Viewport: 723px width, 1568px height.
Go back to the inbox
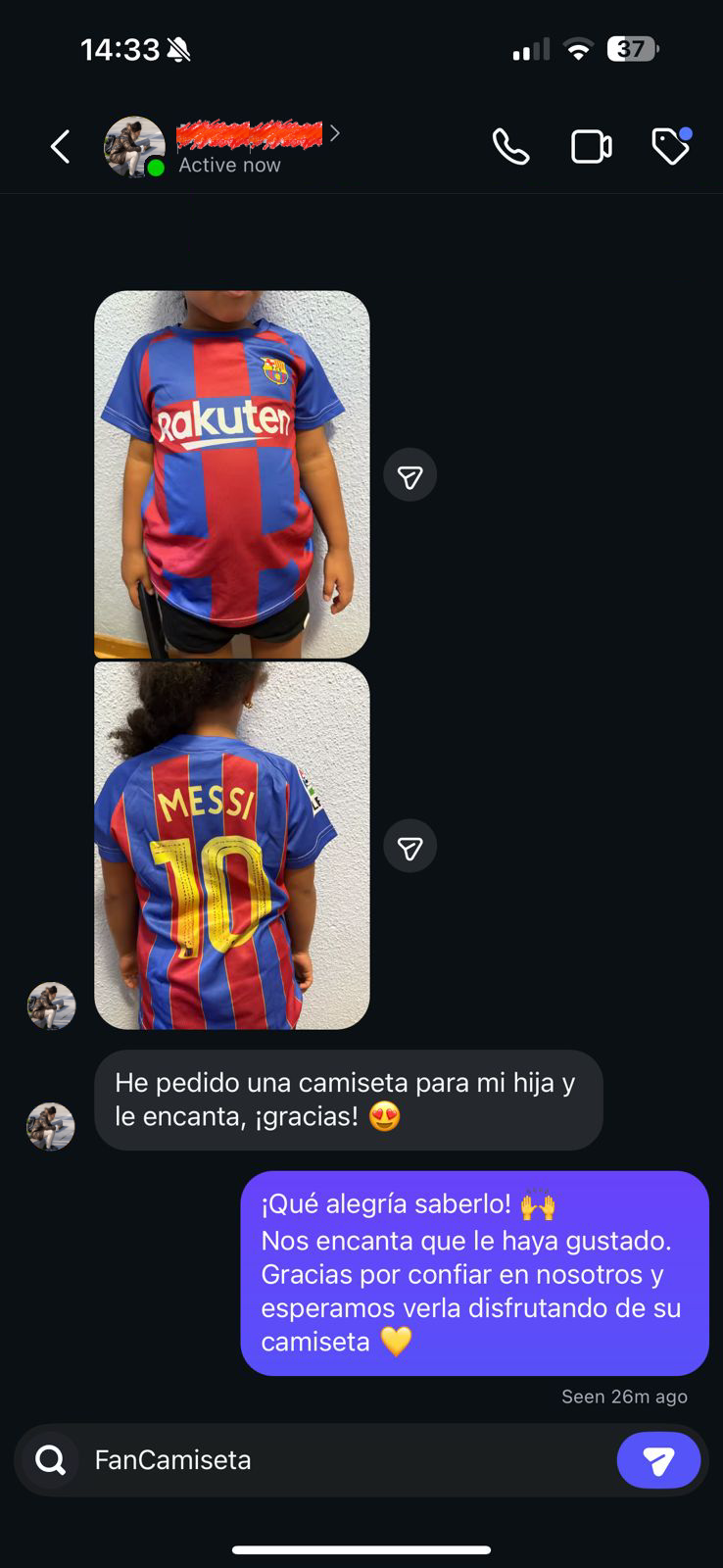pyautogui.click(x=61, y=147)
